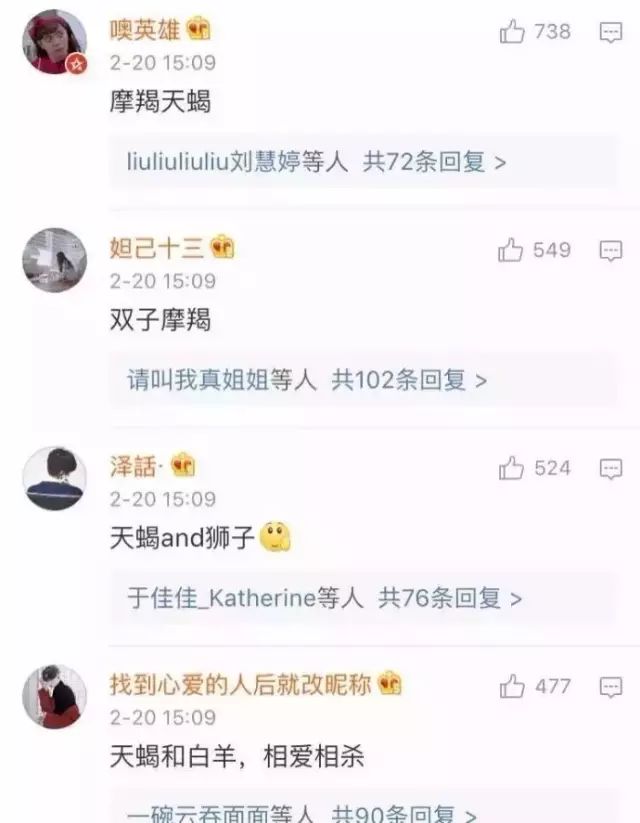Like 泽話's comment
The image size is (640, 823).
[x=512, y=468]
